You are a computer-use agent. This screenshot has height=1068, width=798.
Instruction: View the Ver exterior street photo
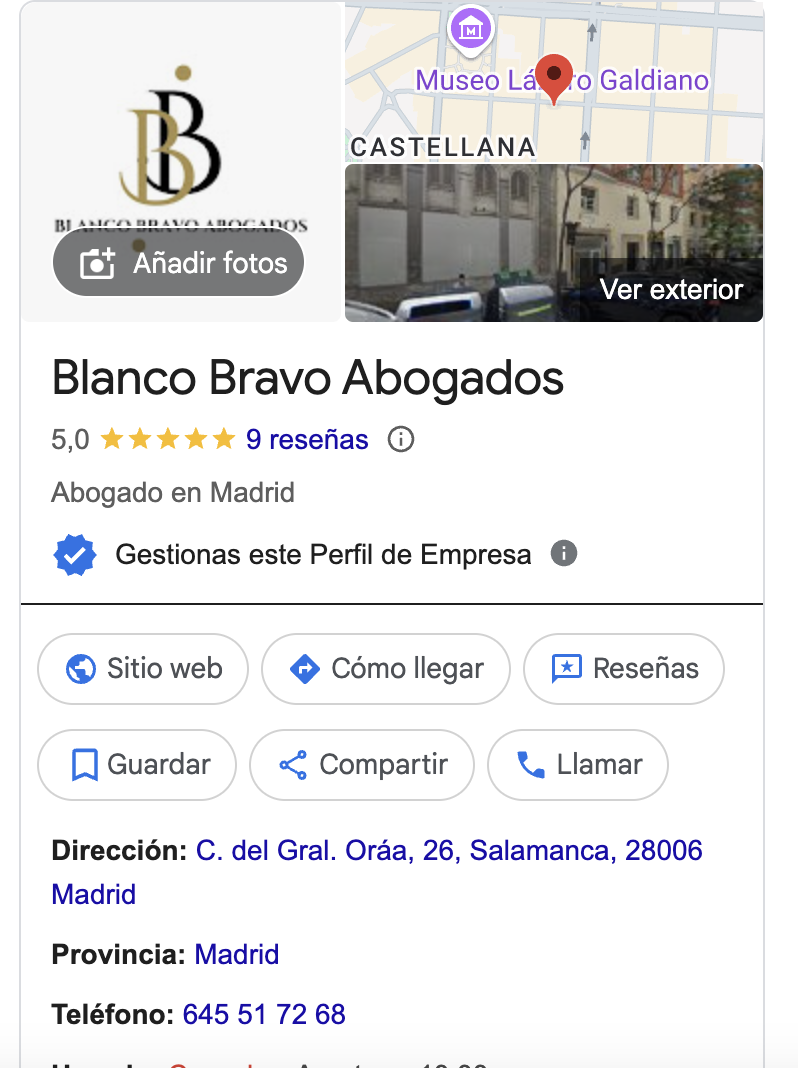coord(553,244)
